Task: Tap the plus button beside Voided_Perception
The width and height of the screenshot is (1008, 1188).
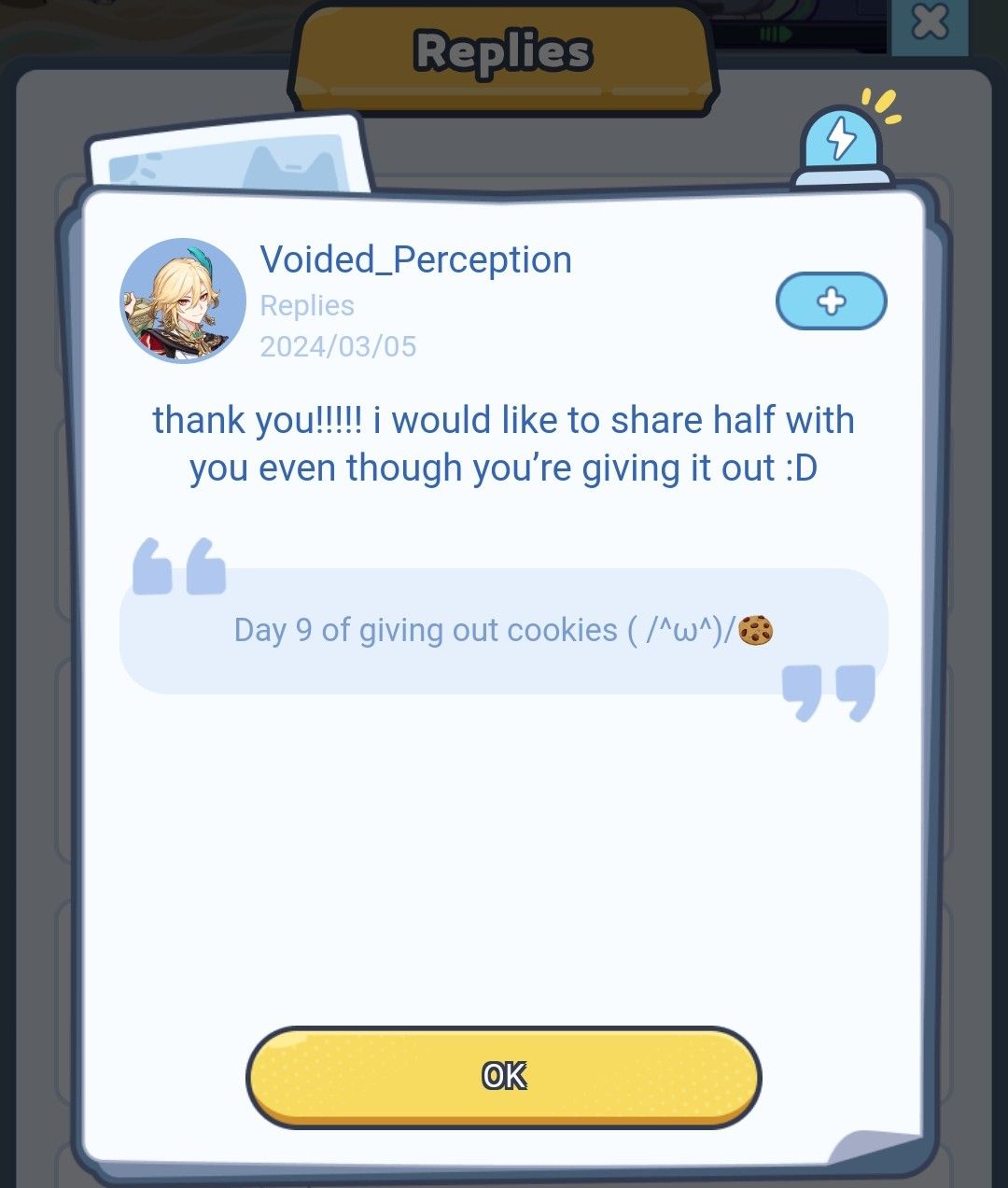Action: point(831,300)
